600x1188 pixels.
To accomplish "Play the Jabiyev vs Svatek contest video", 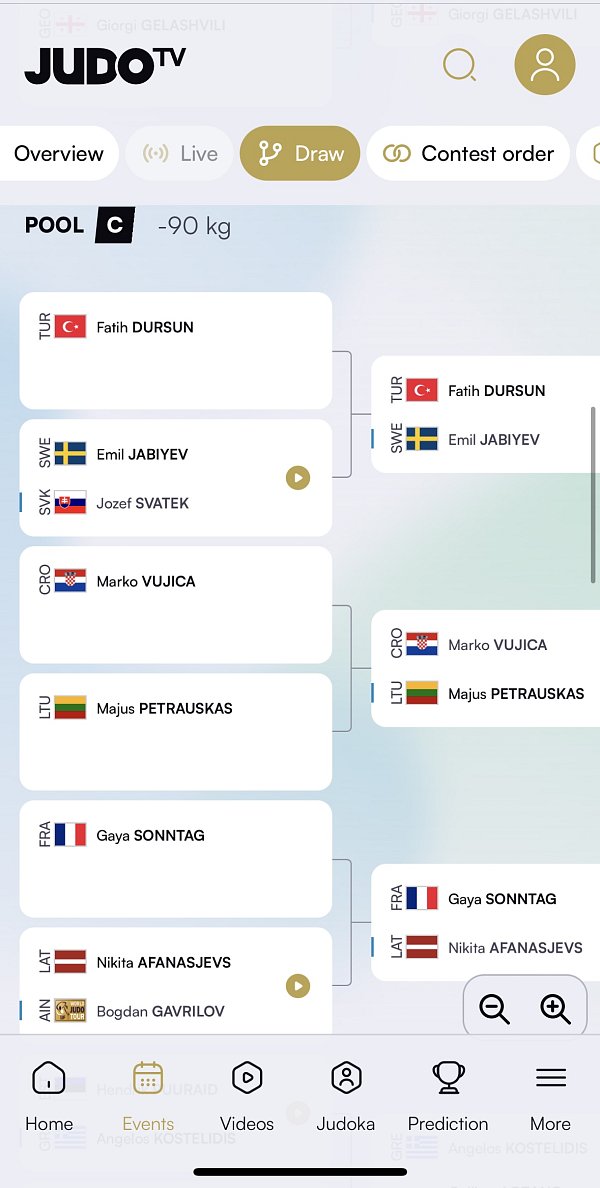I will [298, 478].
